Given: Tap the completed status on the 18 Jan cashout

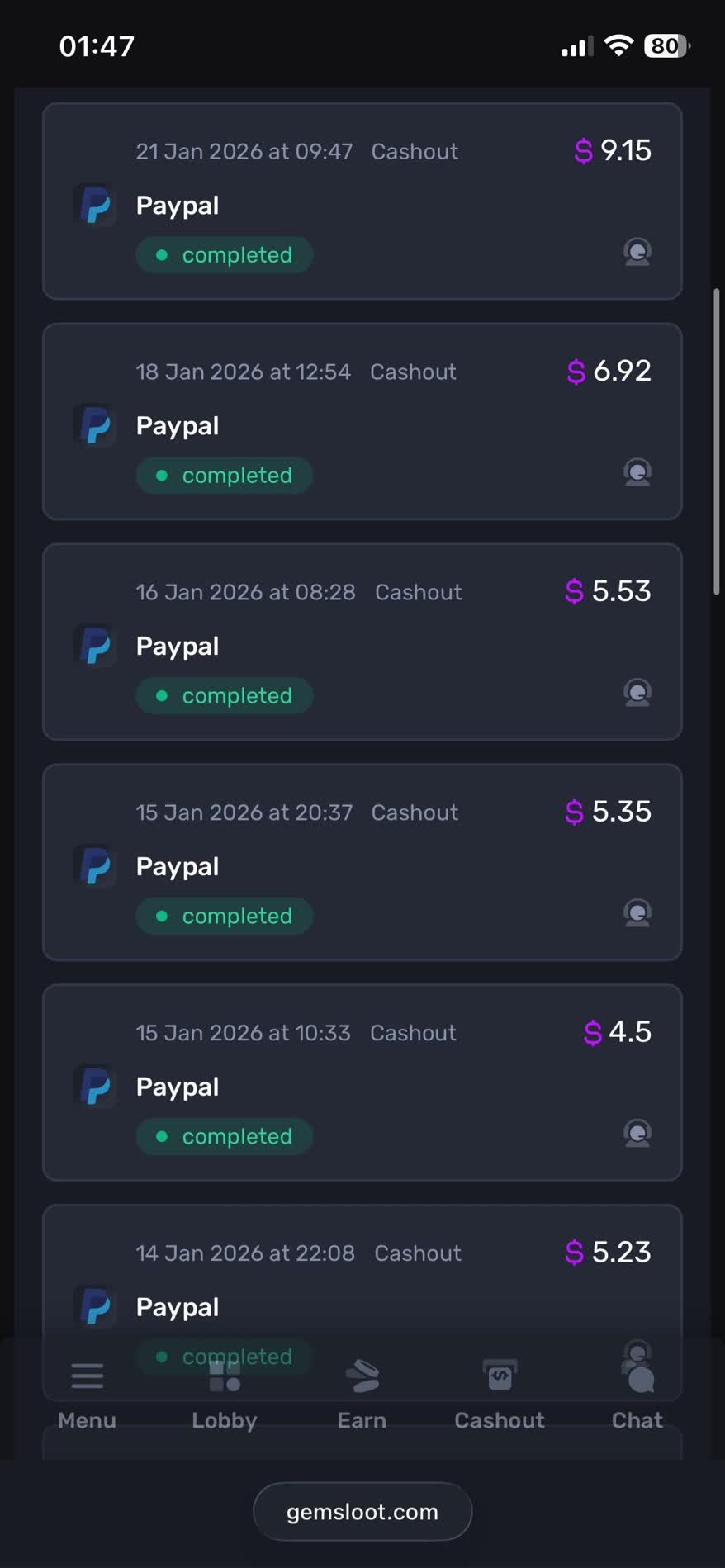Looking at the screenshot, I should [224, 475].
